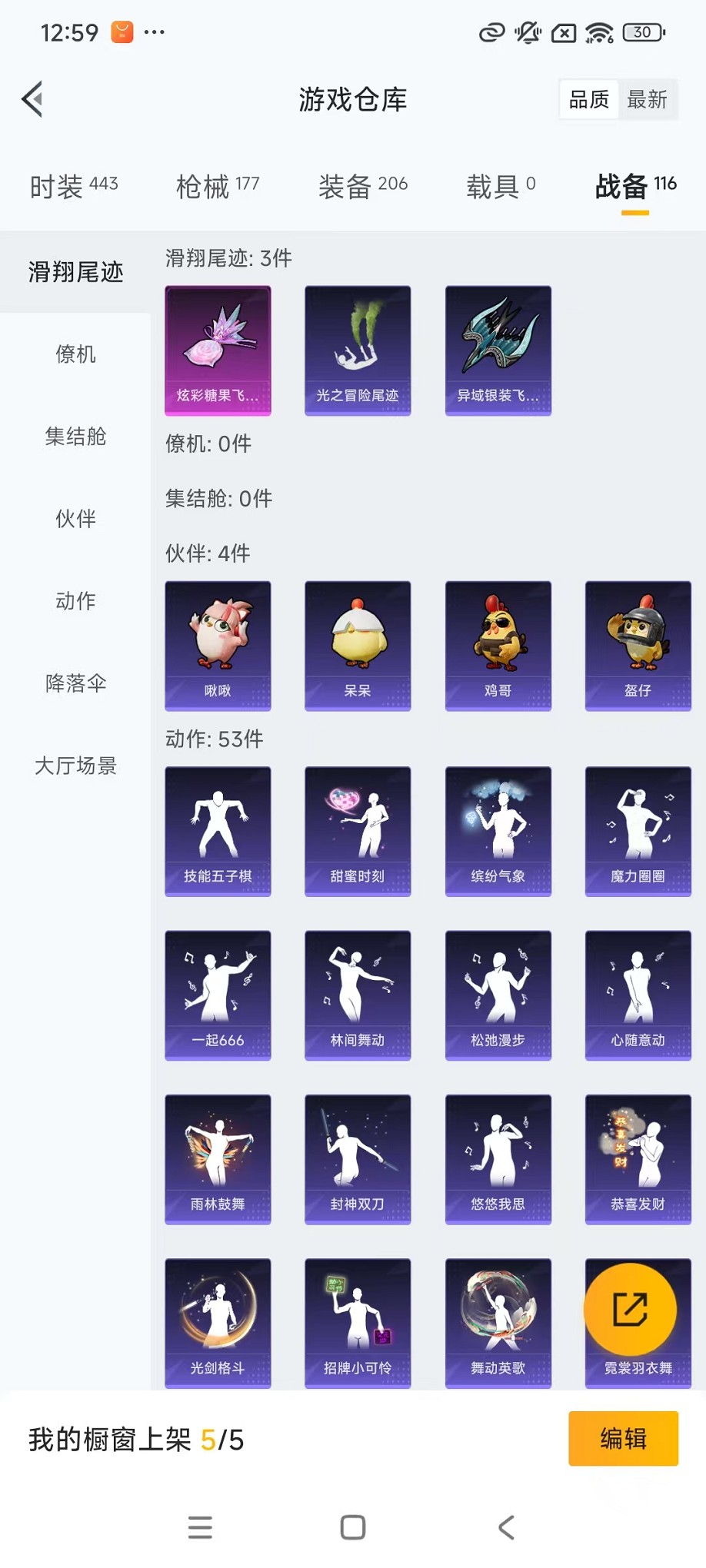Screen dimensions: 706x1568
Task: Open the 恭喜发财 emote card
Action: point(638,1158)
